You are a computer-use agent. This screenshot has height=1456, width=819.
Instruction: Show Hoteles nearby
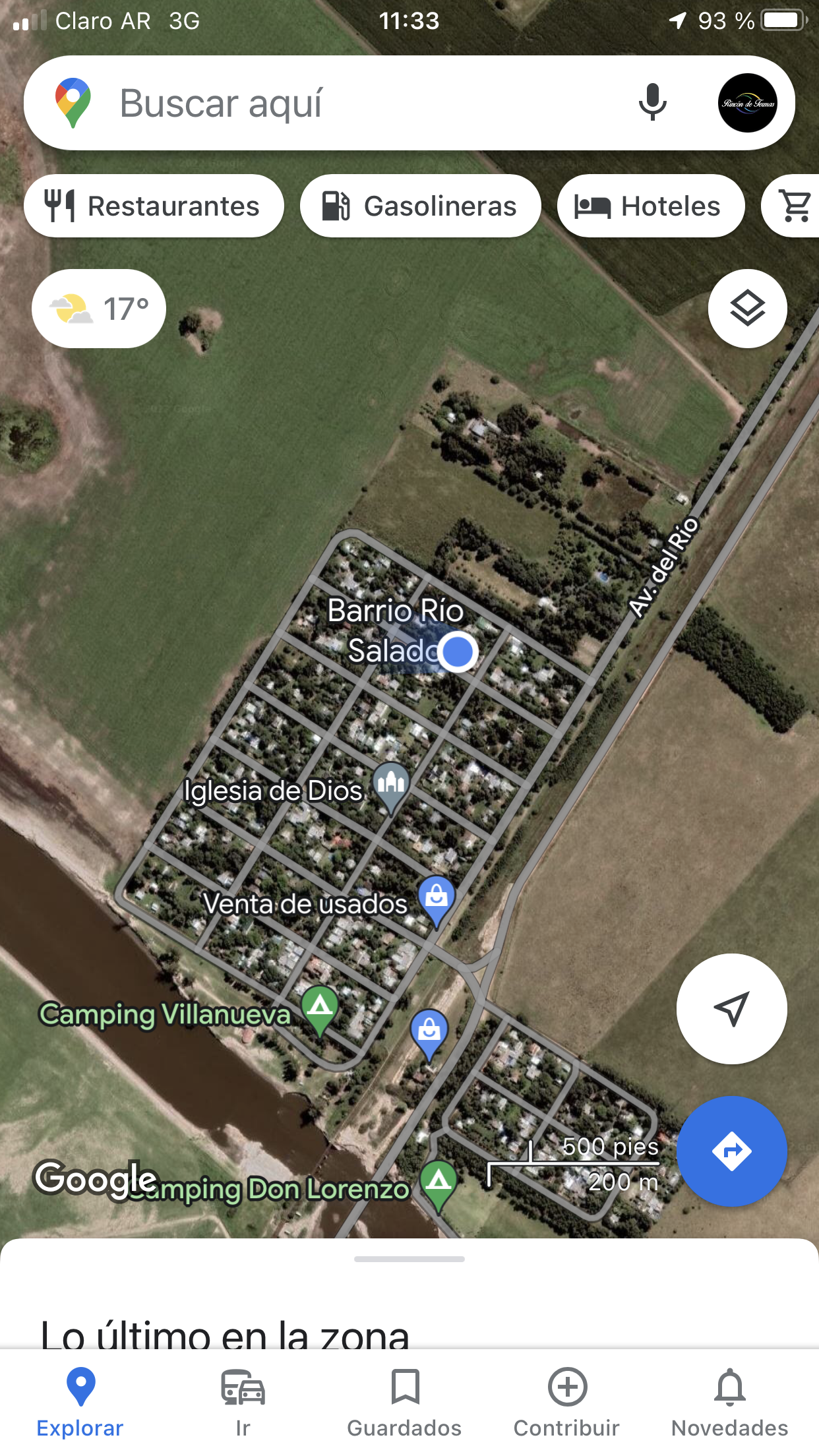650,206
